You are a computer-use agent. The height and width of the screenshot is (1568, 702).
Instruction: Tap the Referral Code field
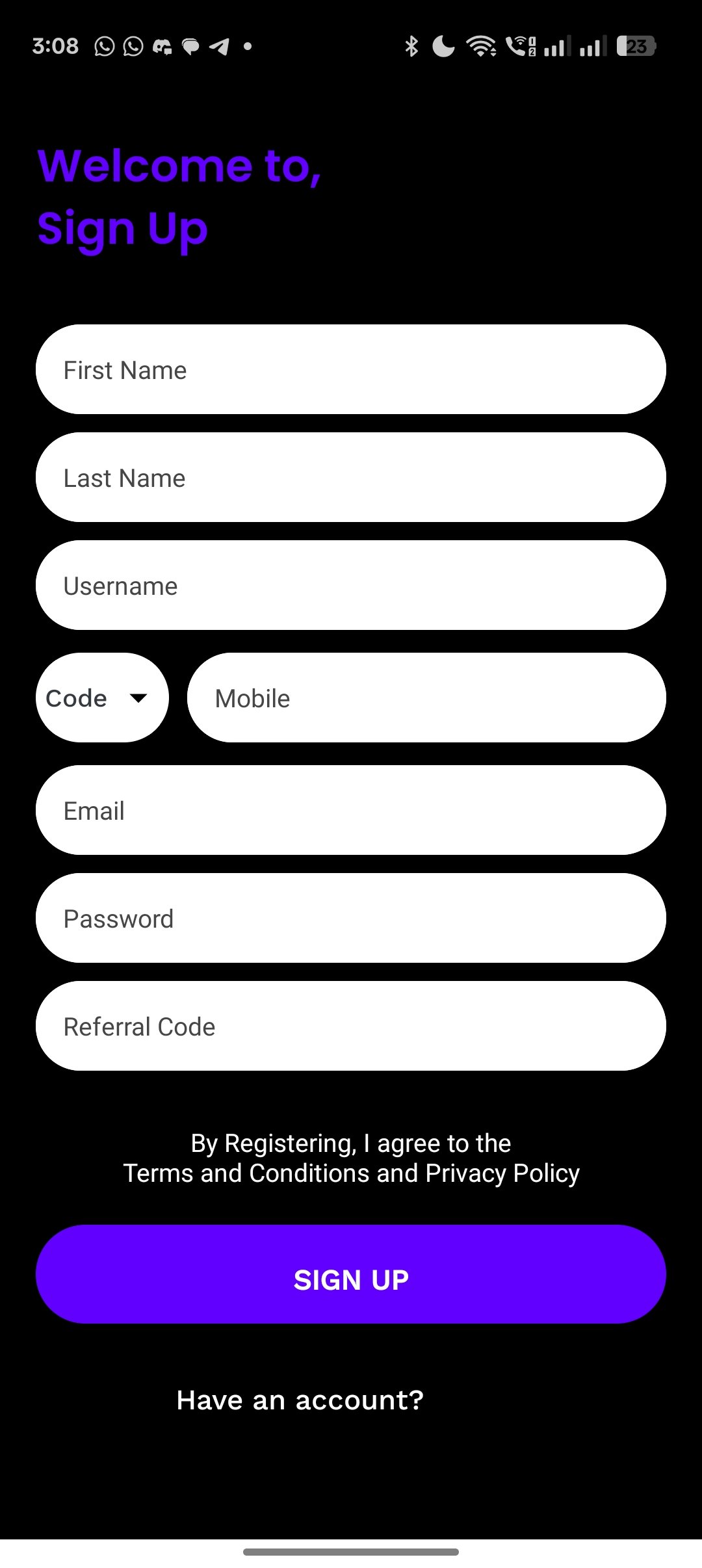point(351,1026)
